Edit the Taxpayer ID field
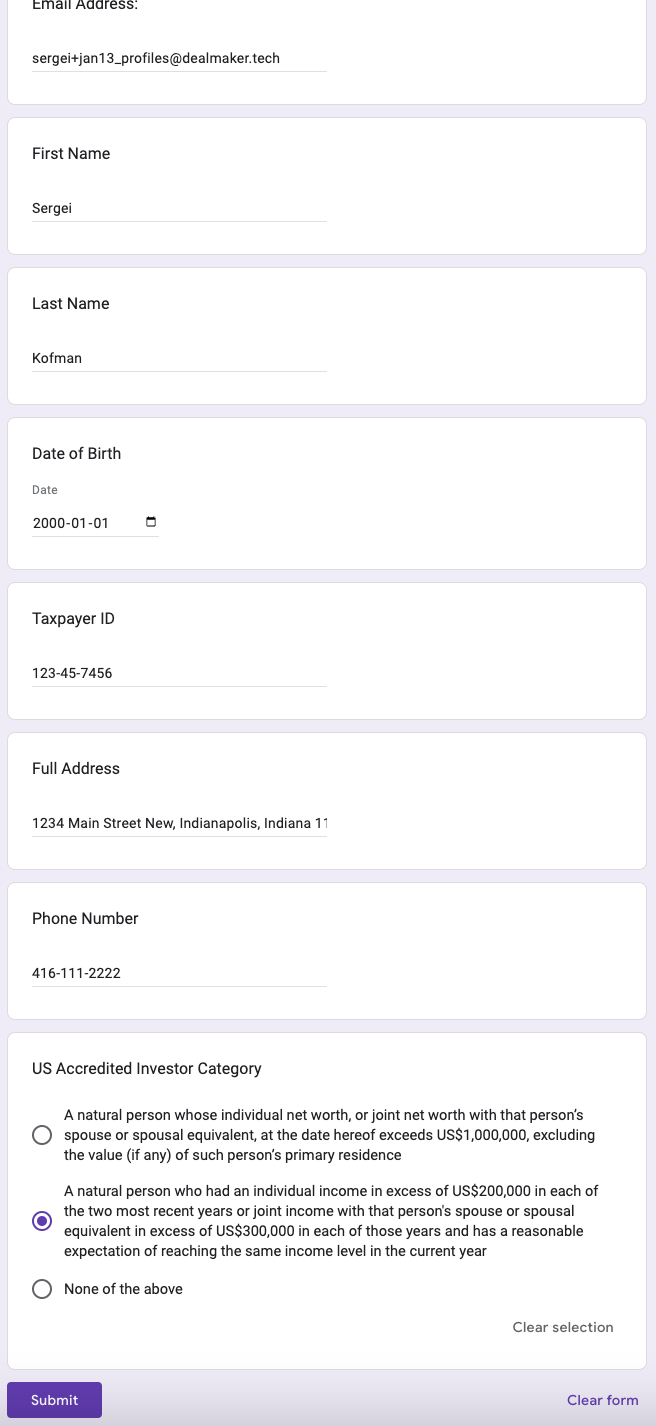Viewport: 656px width, 1426px height. [179, 673]
